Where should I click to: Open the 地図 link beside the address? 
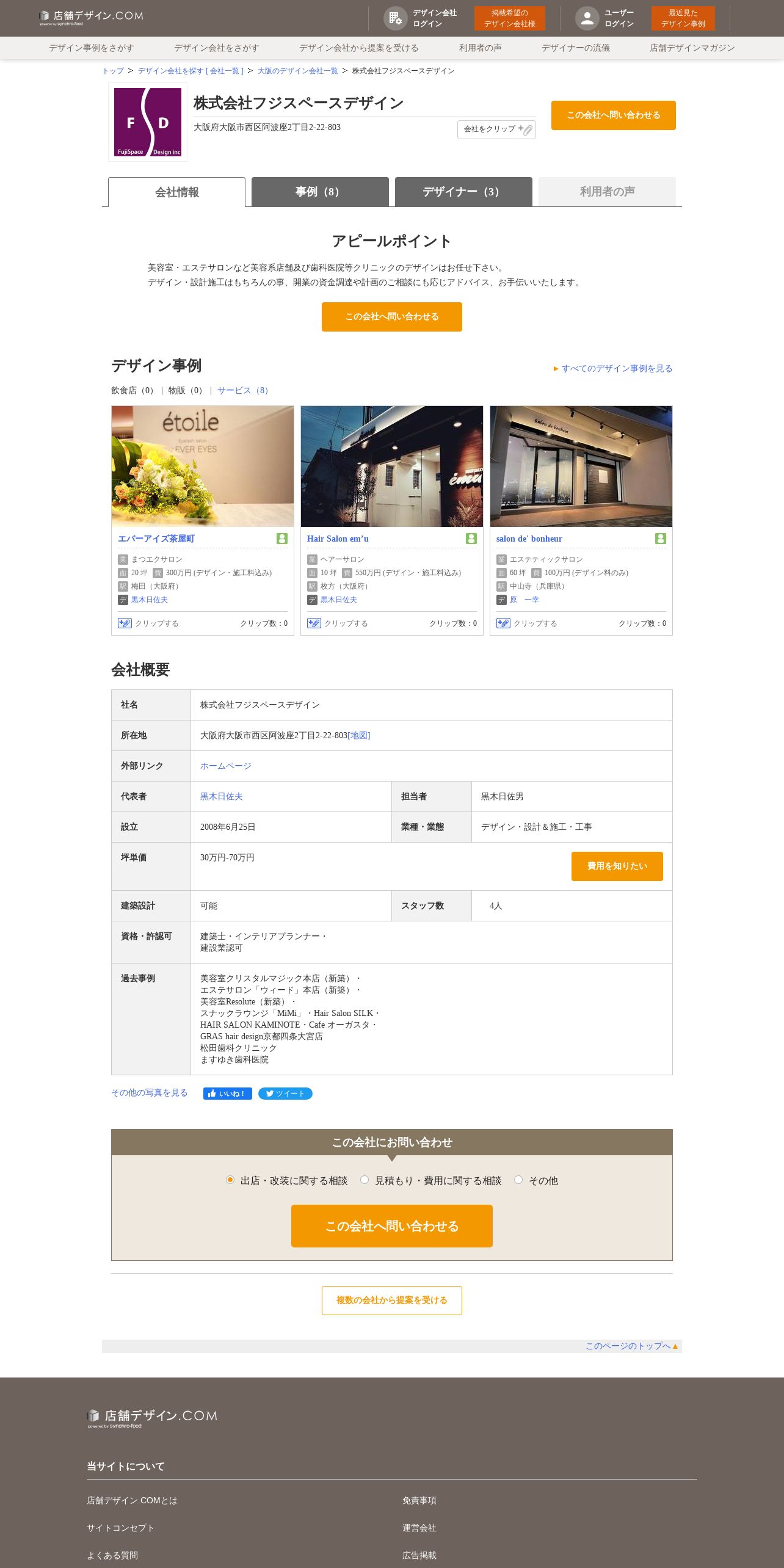[359, 735]
